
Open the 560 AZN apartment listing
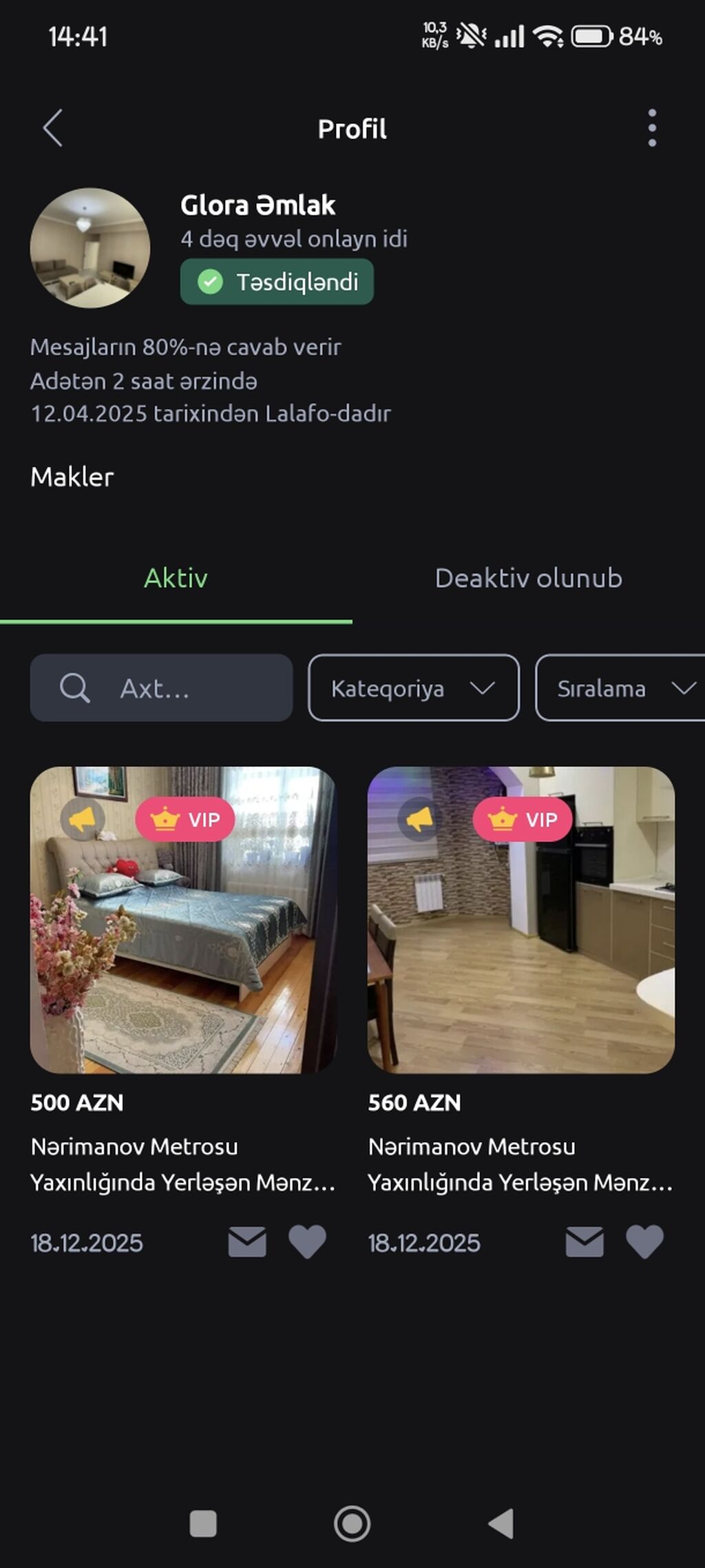520,920
